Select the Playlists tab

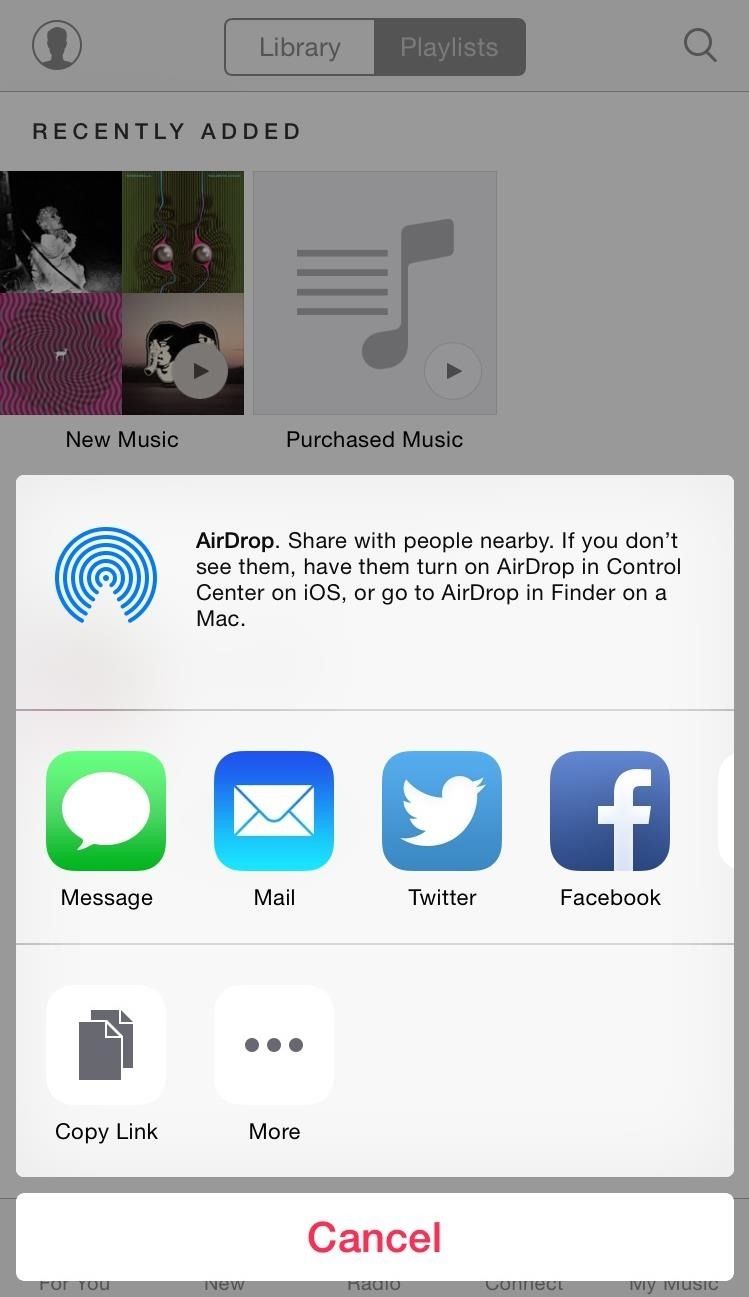point(449,46)
